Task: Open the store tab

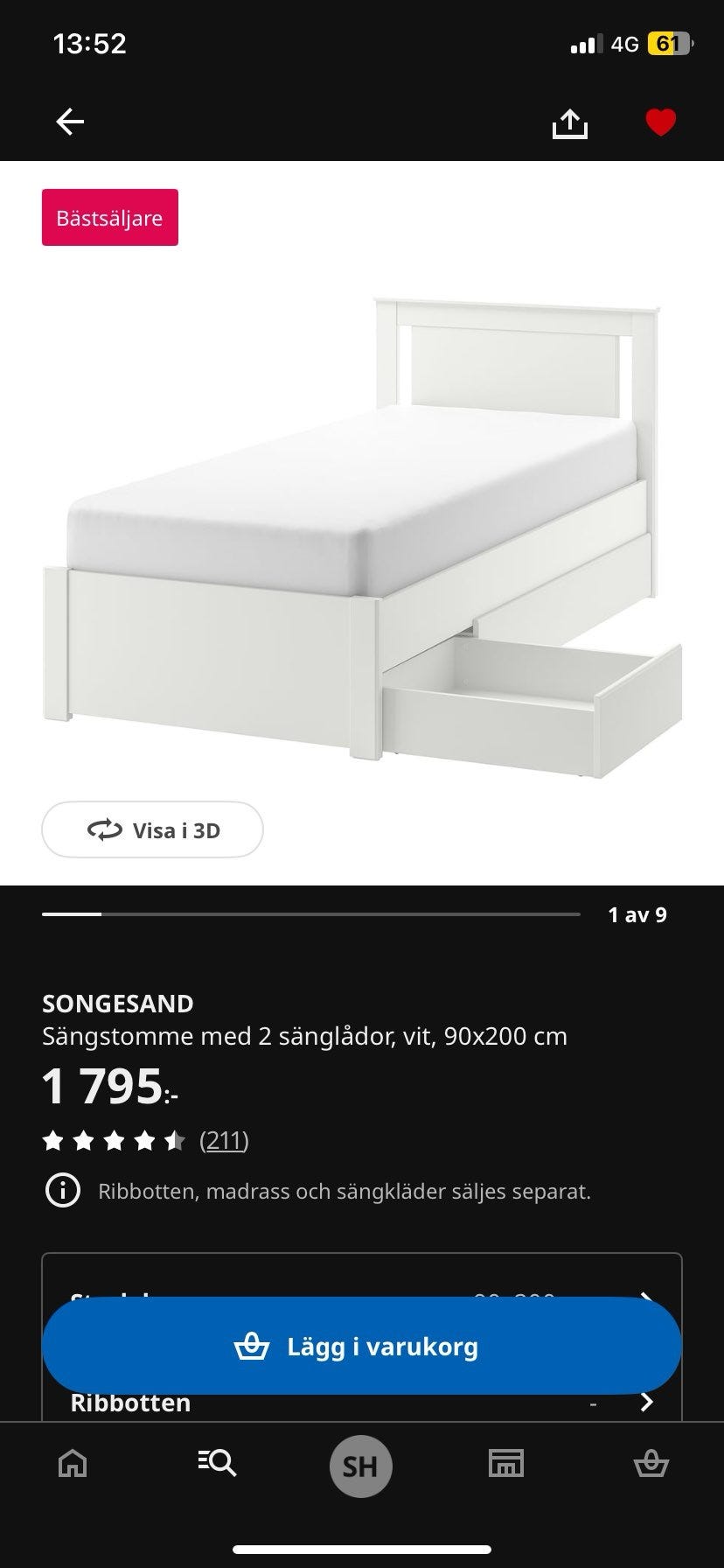Action: [x=505, y=1462]
